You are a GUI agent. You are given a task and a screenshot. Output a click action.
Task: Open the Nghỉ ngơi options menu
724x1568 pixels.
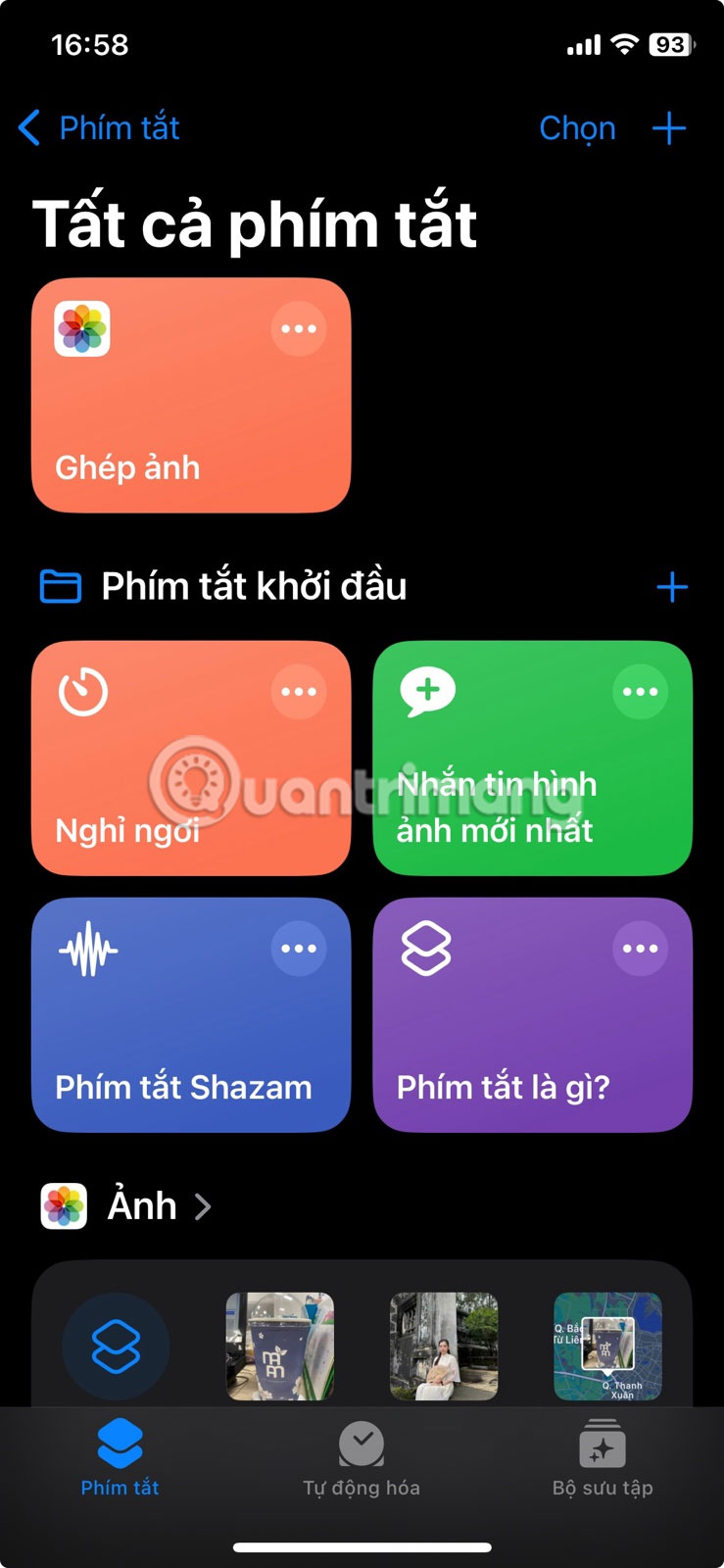[299, 692]
